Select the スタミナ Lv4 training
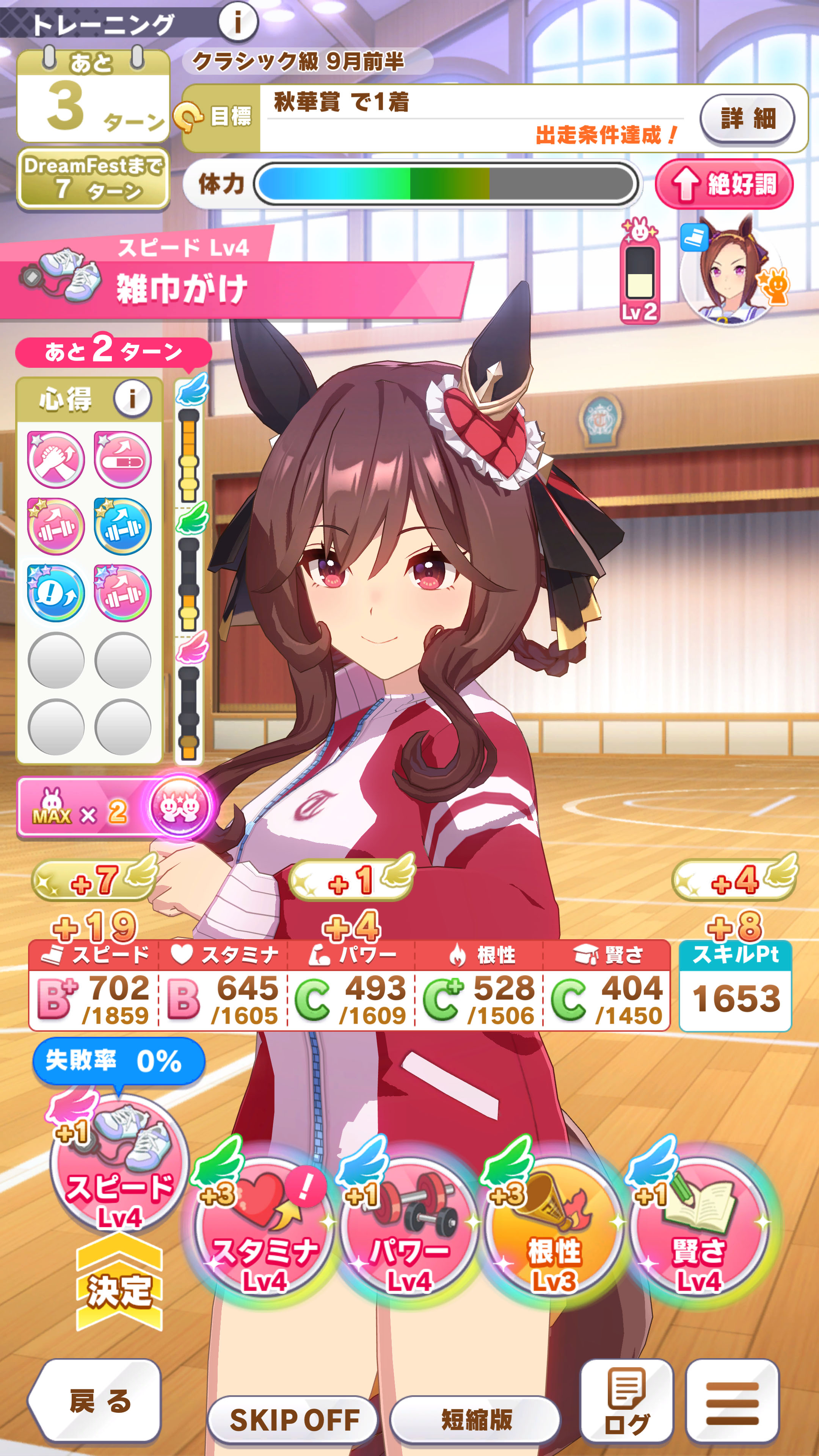 click(x=264, y=1227)
